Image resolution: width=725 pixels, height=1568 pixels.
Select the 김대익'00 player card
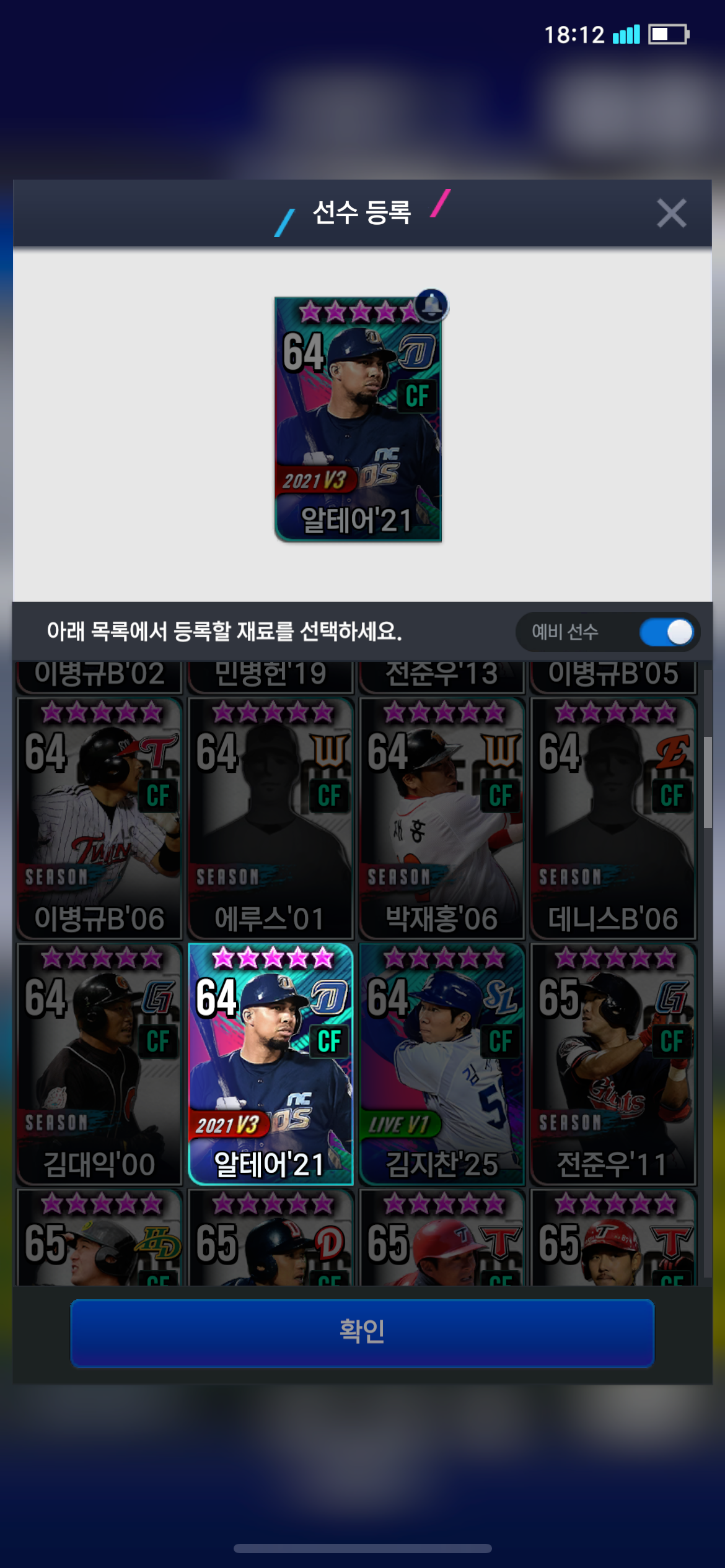coord(99,1064)
